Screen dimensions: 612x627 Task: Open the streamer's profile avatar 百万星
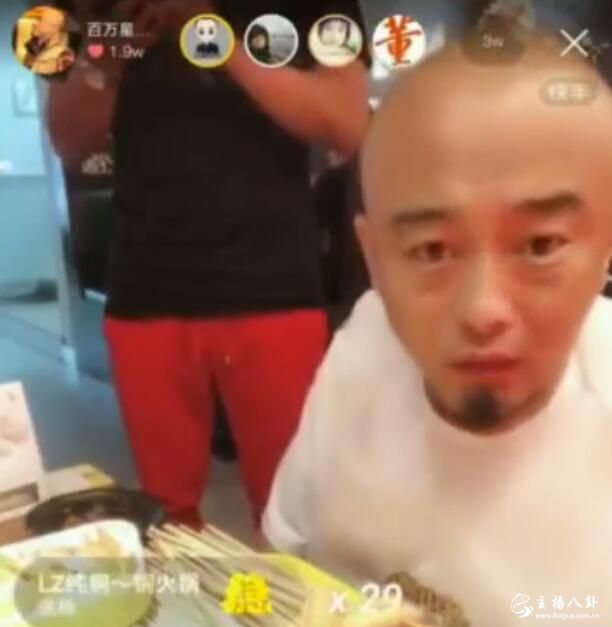45,41
